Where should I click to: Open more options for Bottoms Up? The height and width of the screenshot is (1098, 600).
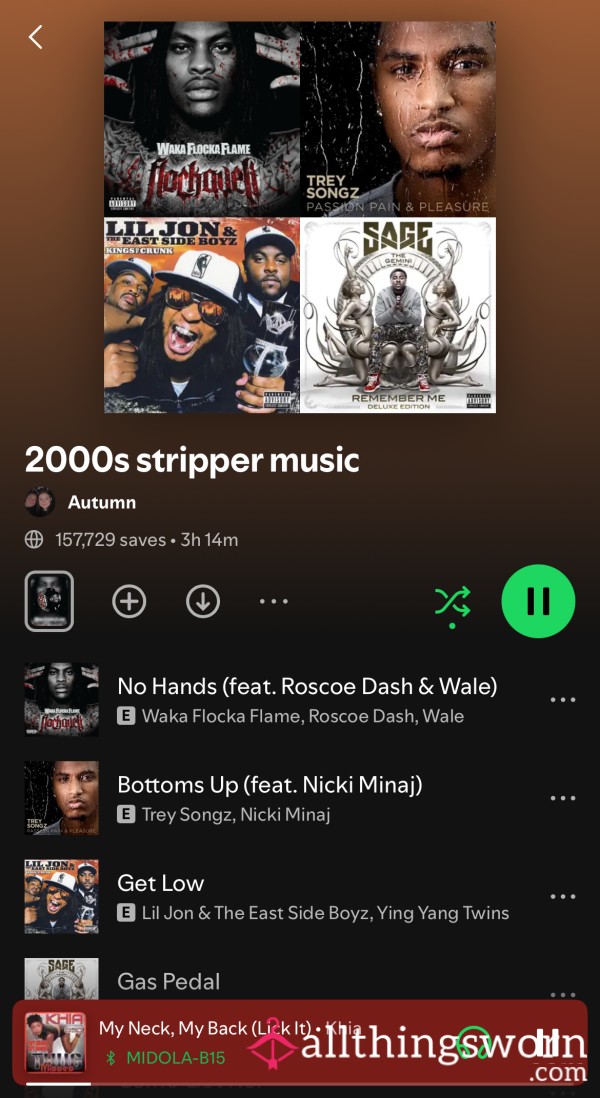[563, 798]
